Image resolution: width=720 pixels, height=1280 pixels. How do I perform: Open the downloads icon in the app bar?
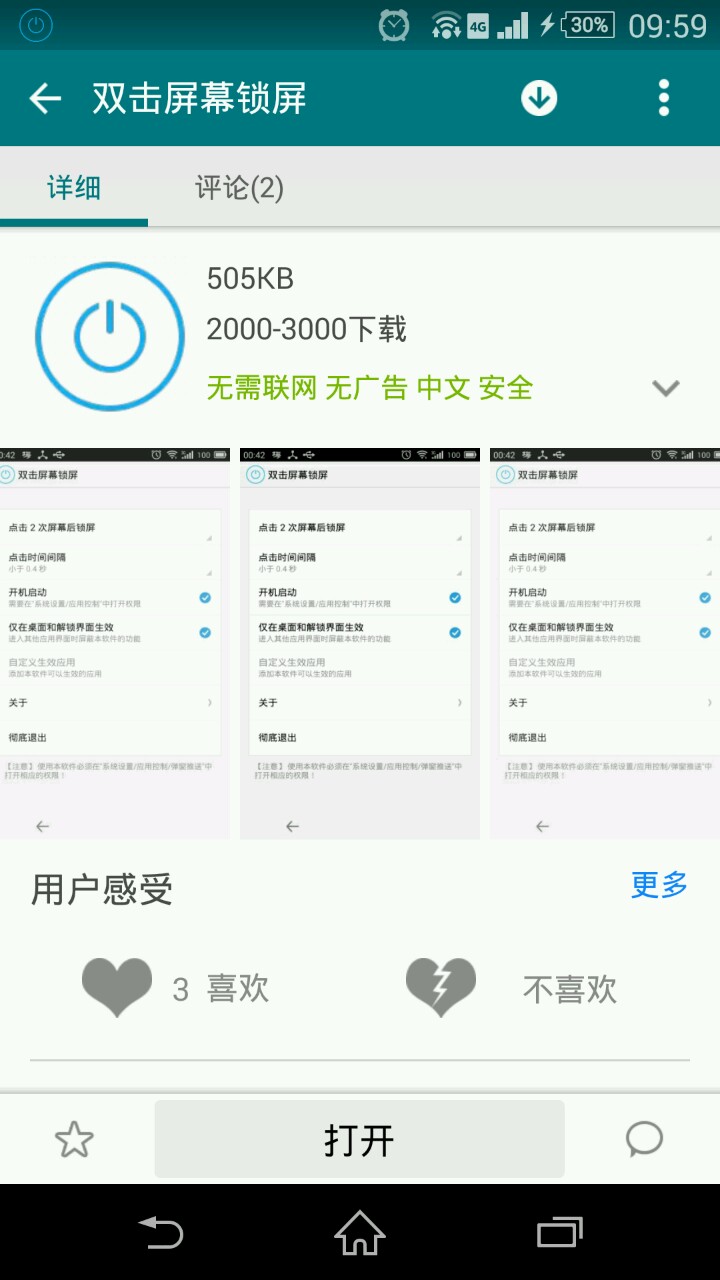(x=539, y=98)
